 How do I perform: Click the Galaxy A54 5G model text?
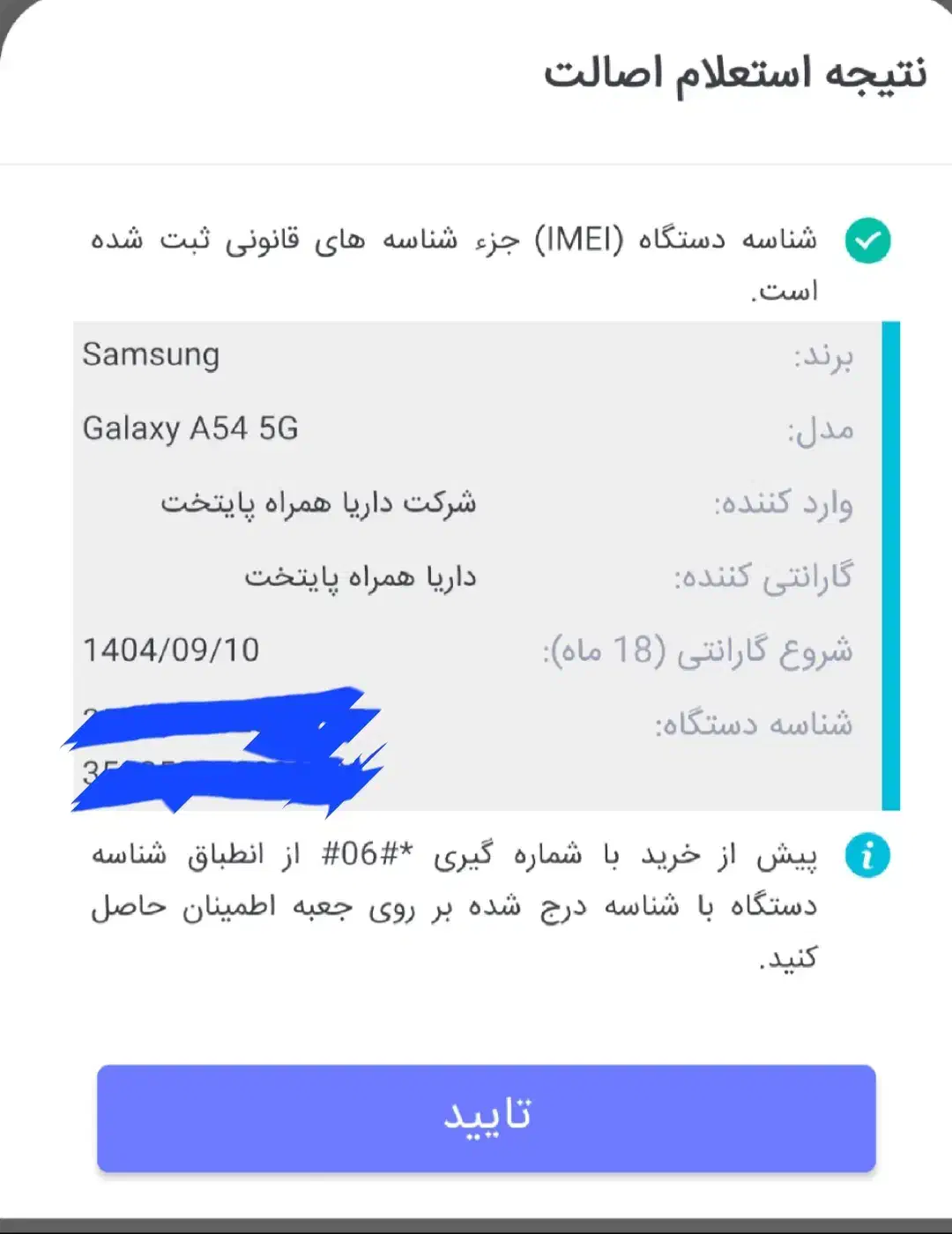191,430
